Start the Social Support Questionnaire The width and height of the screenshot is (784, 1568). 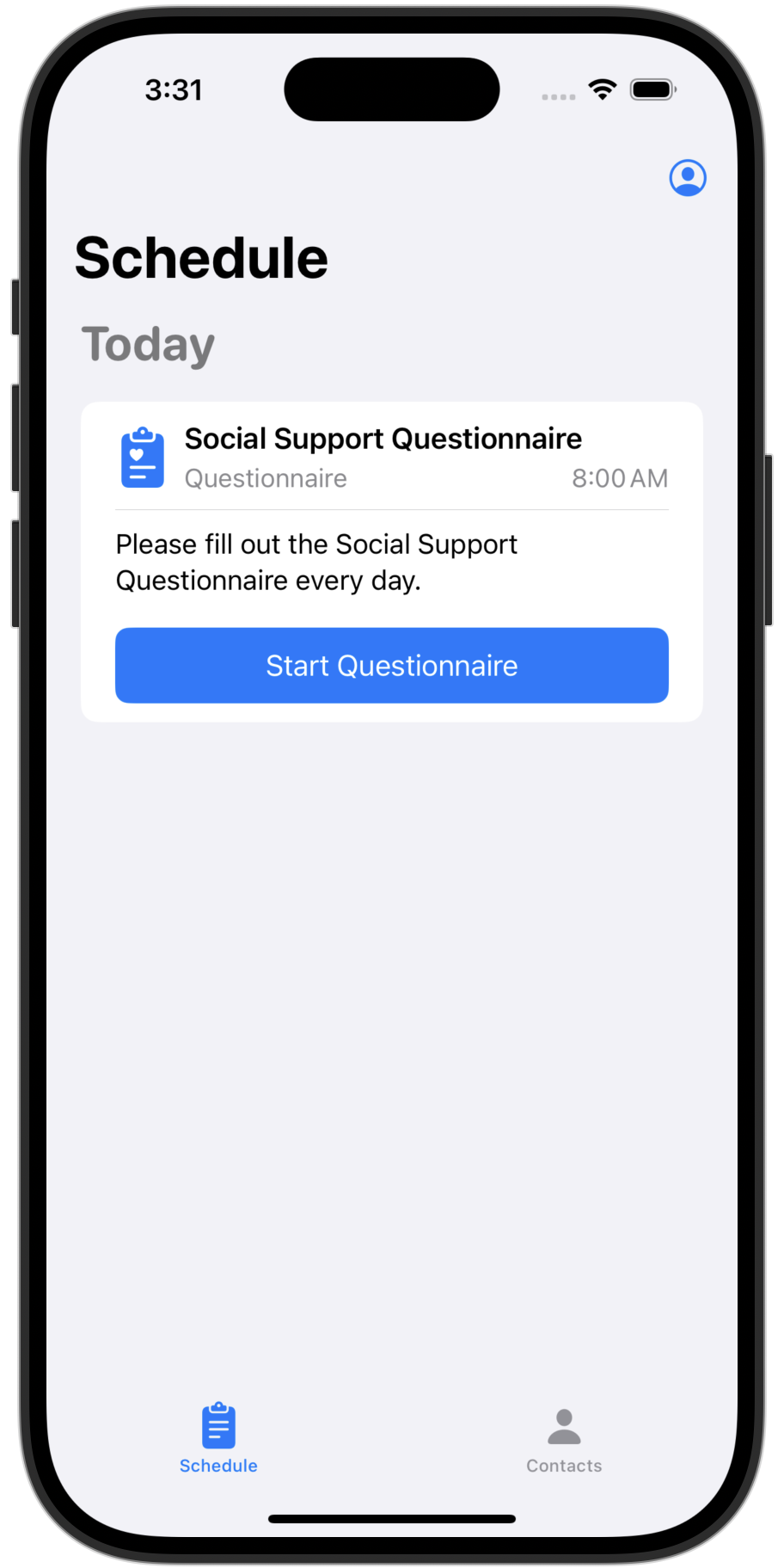click(392, 666)
